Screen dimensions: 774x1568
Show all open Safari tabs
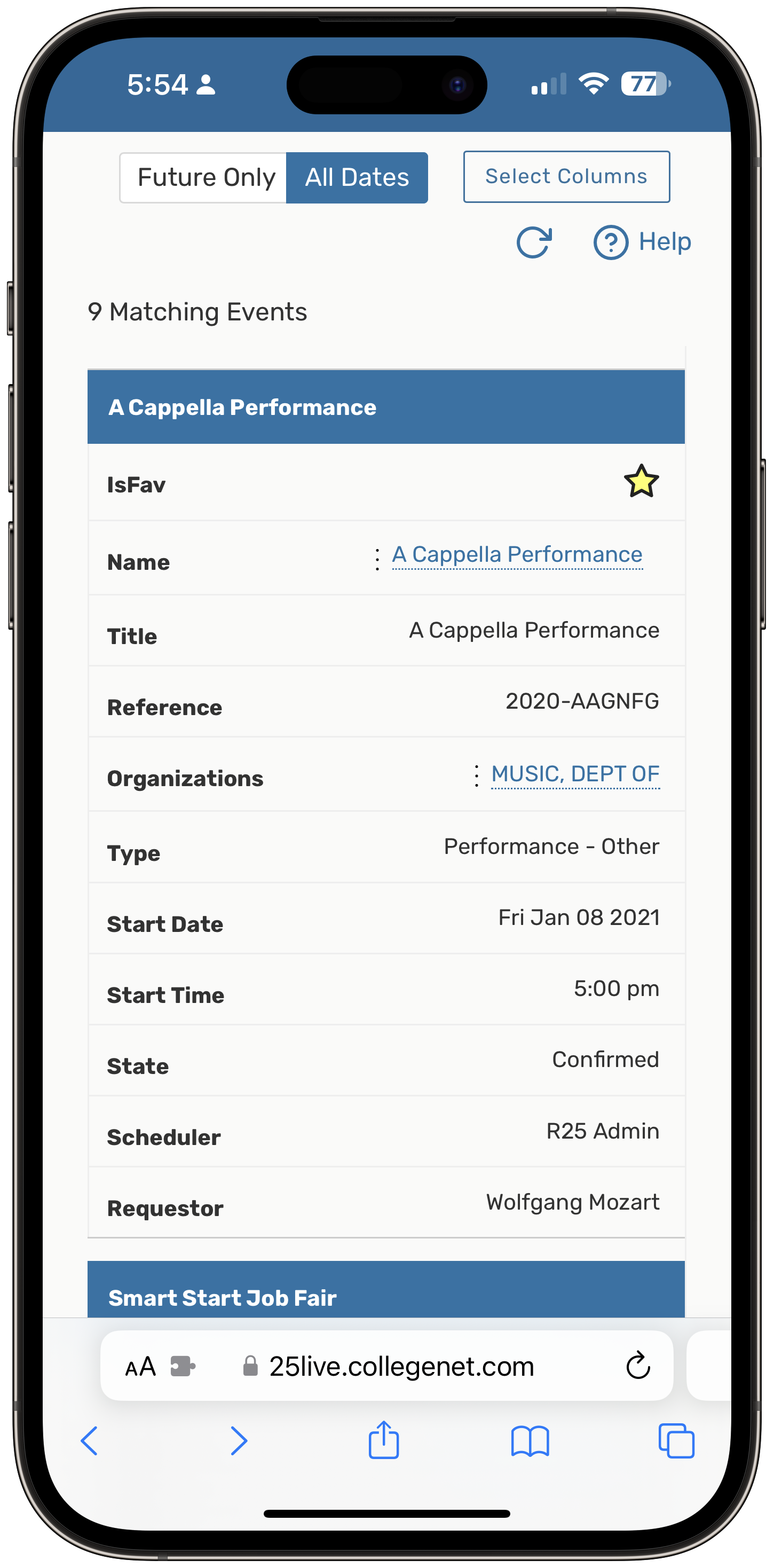[x=676, y=1441]
